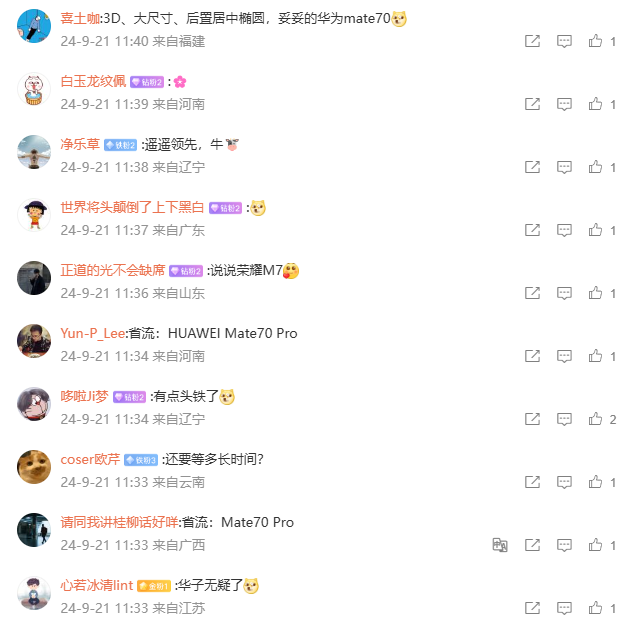Like the comment by 正道的光不会缺席
This screenshot has width=630, height=636.
tap(596, 293)
